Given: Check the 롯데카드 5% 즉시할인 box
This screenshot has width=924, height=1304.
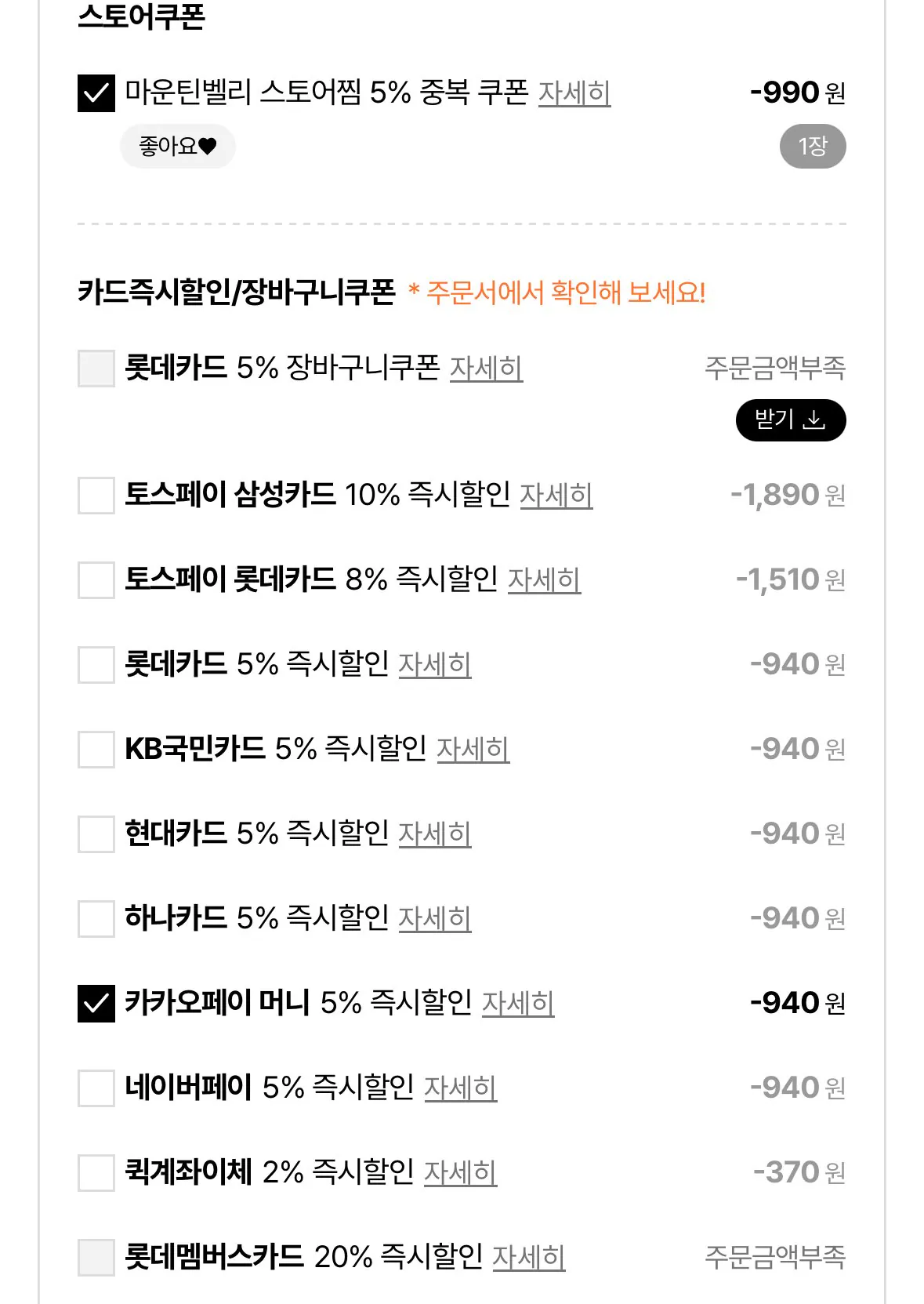Looking at the screenshot, I should tap(95, 665).
